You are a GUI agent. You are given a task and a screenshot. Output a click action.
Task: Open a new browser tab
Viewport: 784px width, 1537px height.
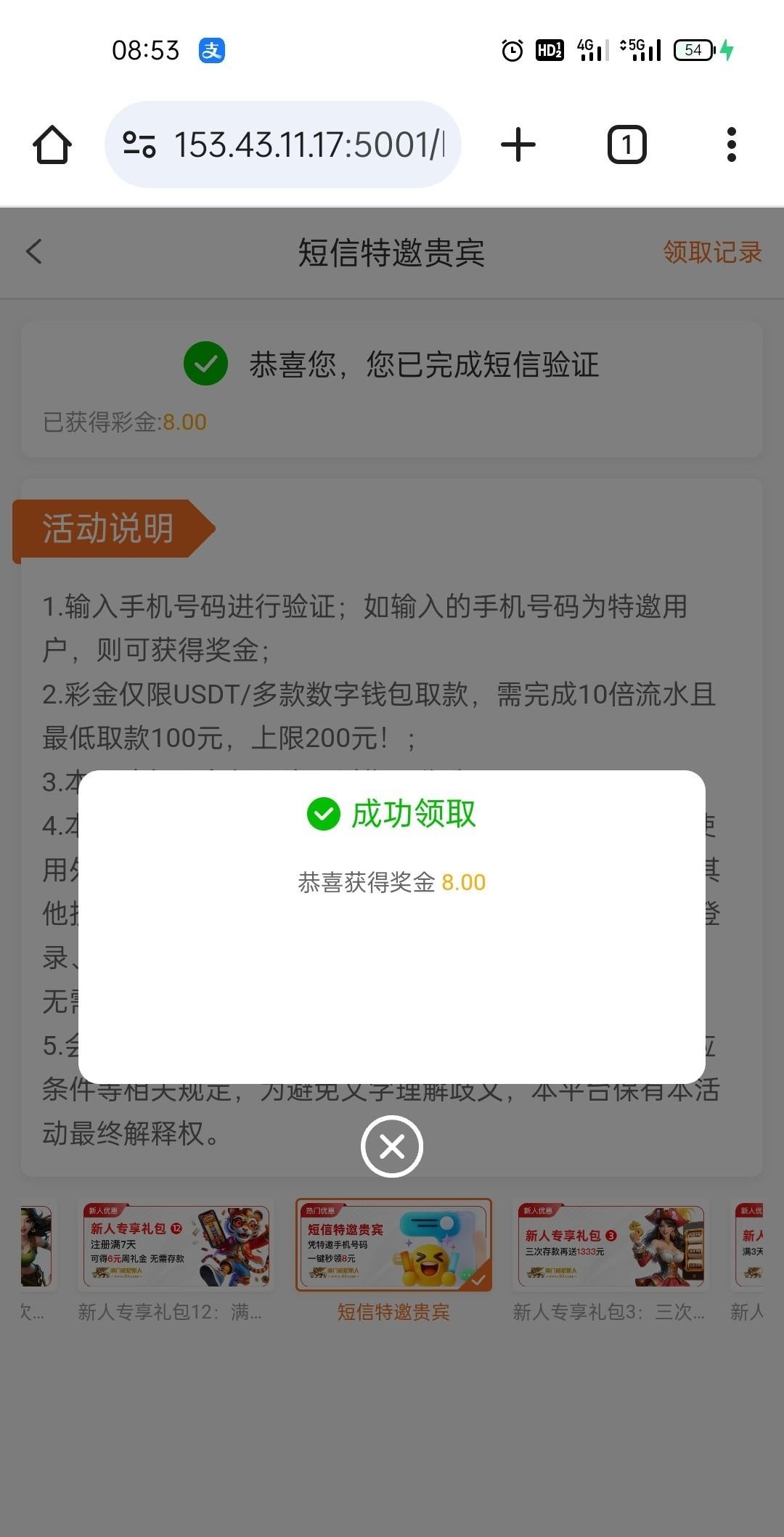[518, 144]
